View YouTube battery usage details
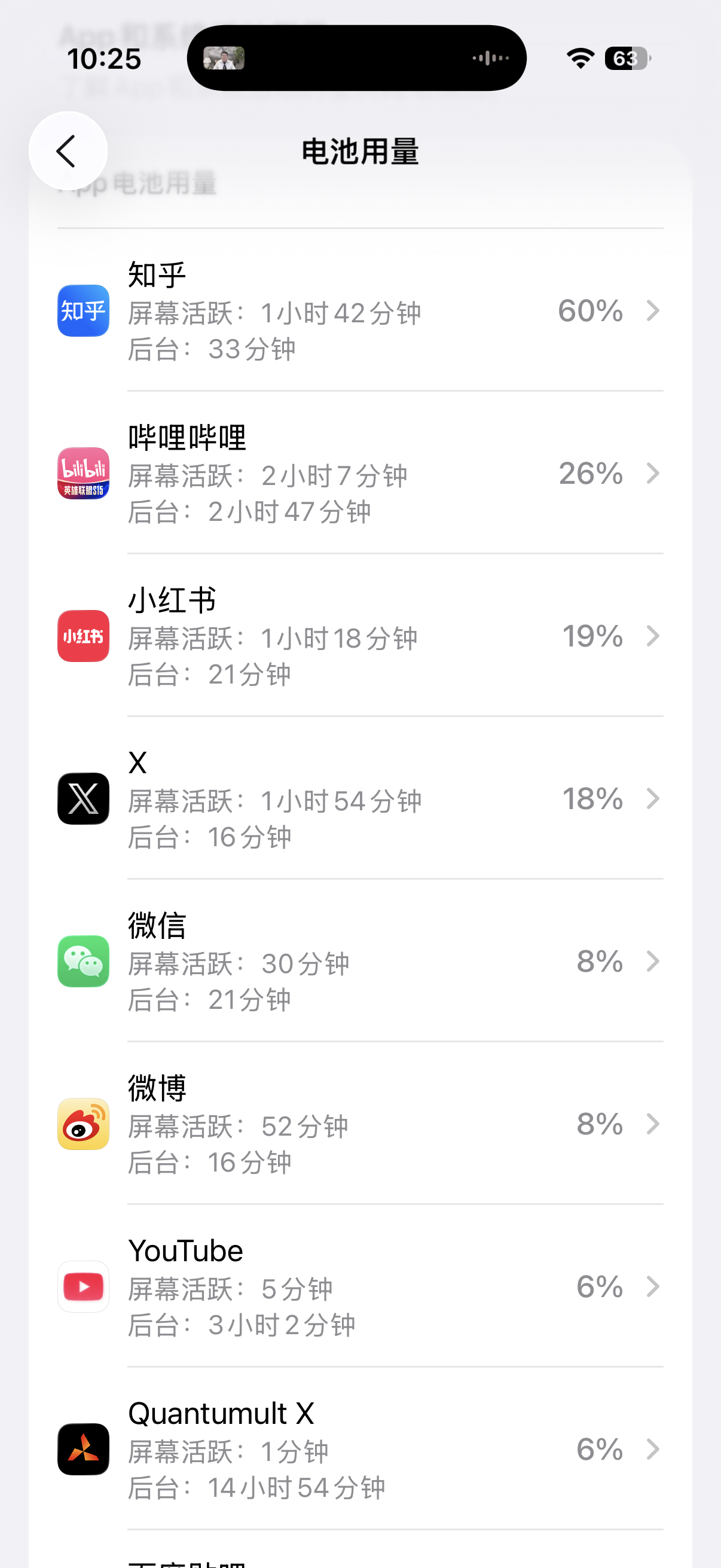 (x=360, y=1286)
